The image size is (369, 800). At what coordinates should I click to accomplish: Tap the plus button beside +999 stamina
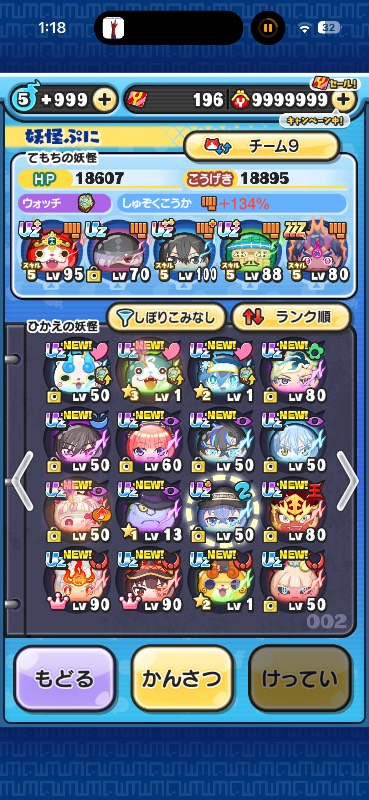coord(105,100)
